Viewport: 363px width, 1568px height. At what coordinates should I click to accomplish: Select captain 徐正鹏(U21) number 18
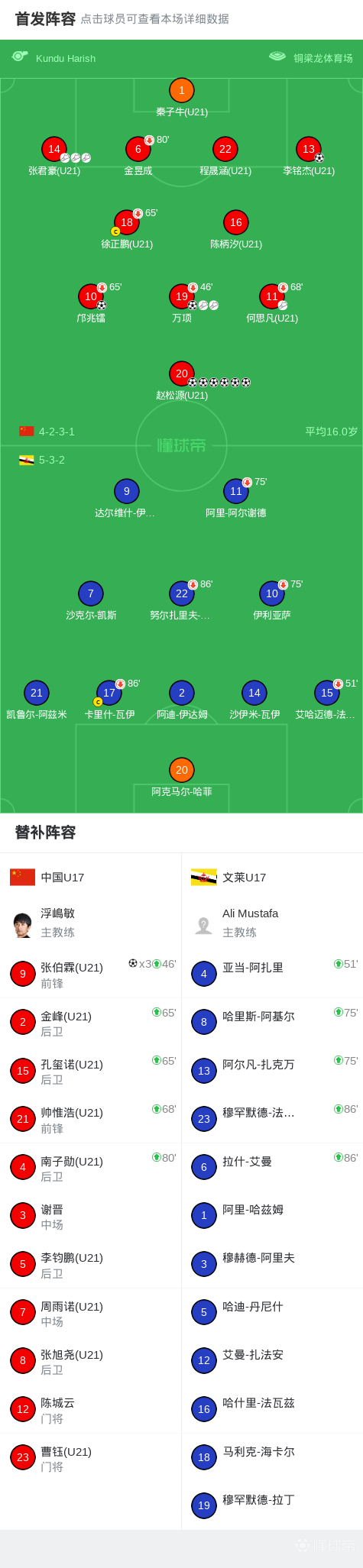pyautogui.click(x=127, y=222)
